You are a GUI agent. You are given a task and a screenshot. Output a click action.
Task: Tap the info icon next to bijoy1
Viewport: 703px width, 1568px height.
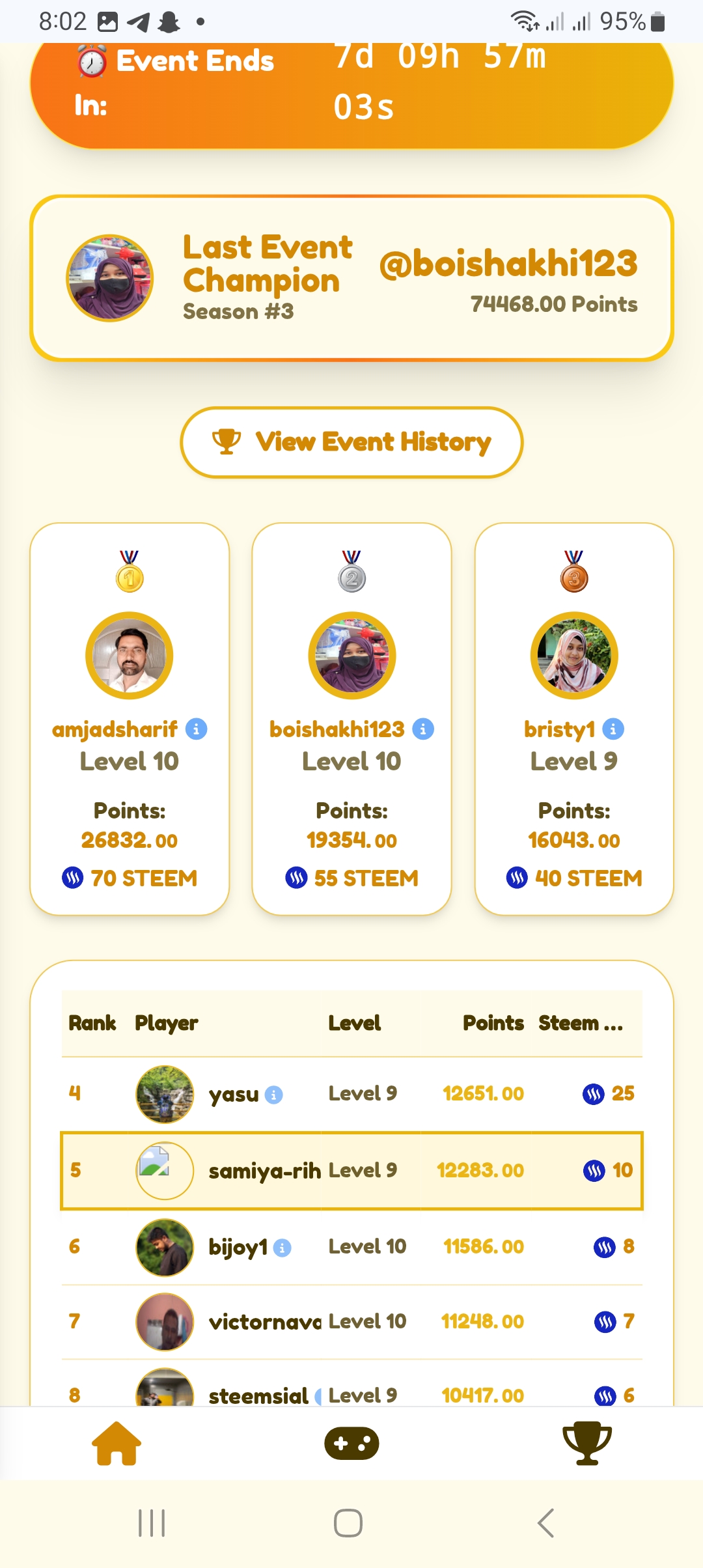[x=282, y=1248]
